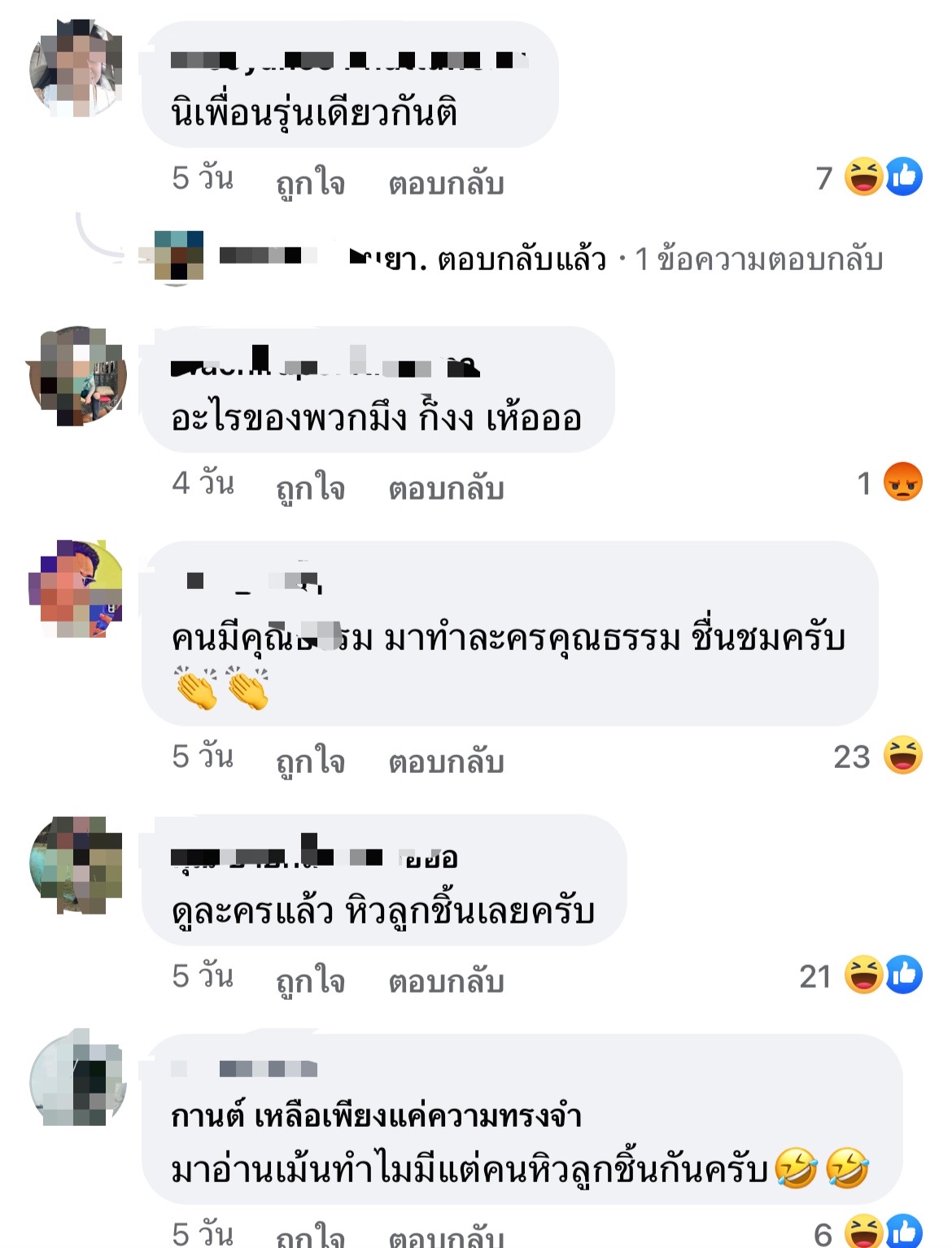Like the comment 'นิเพื่อนรุ่นเดียวกันติ'
The width and height of the screenshot is (952, 1248).
(310, 183)
